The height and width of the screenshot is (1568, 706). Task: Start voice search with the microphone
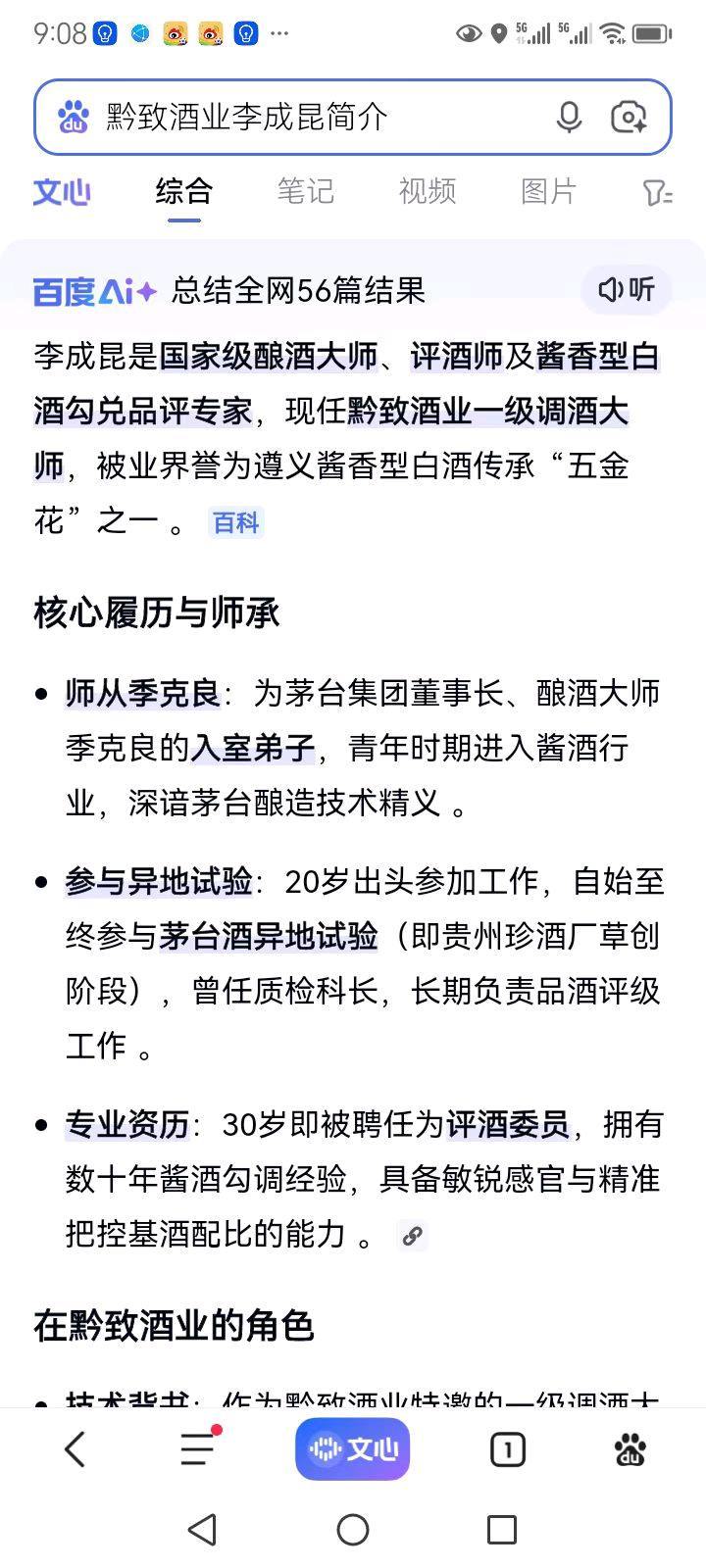click(569, 117)
